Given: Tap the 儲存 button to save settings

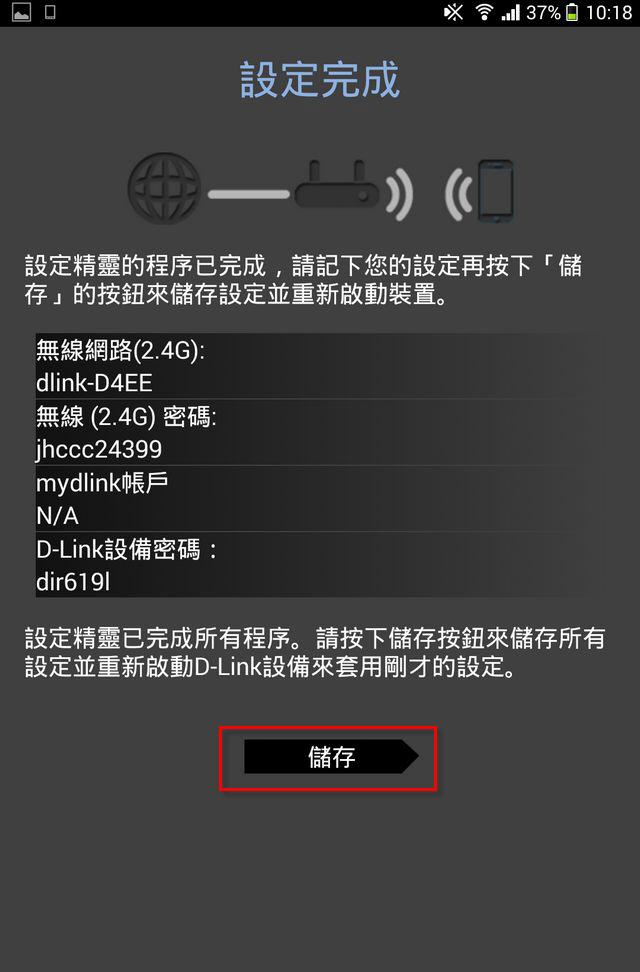Looking at the screenshot, I should point(330,757).
